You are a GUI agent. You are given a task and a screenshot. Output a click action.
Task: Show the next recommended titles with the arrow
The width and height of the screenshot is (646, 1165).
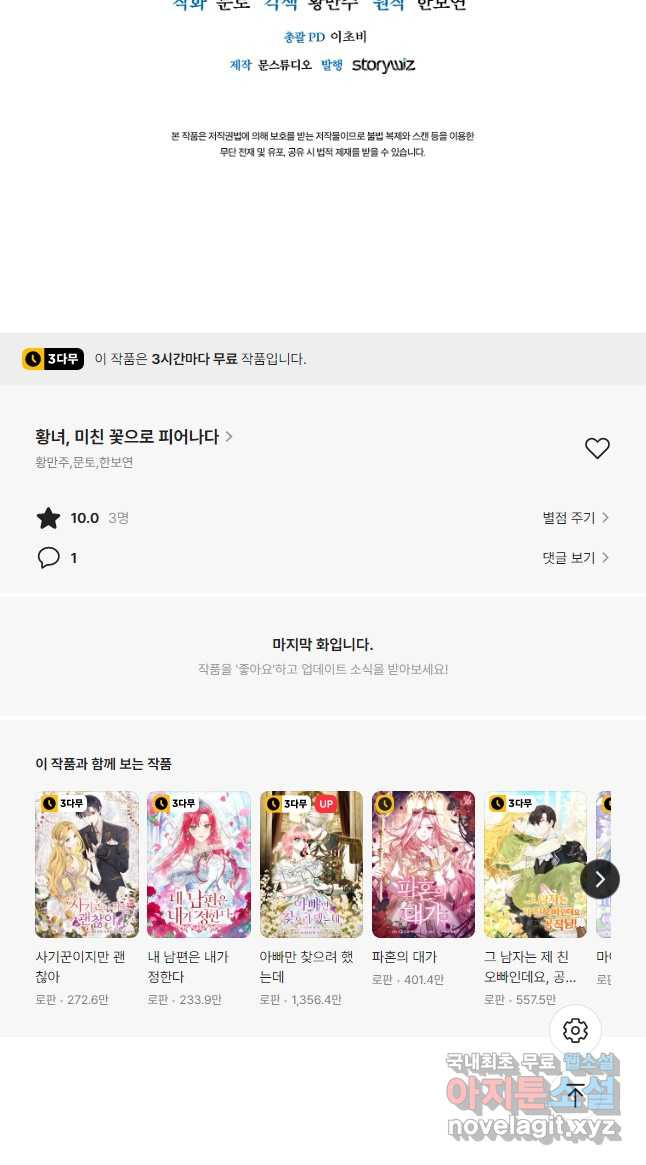click(x=599, y=879)
